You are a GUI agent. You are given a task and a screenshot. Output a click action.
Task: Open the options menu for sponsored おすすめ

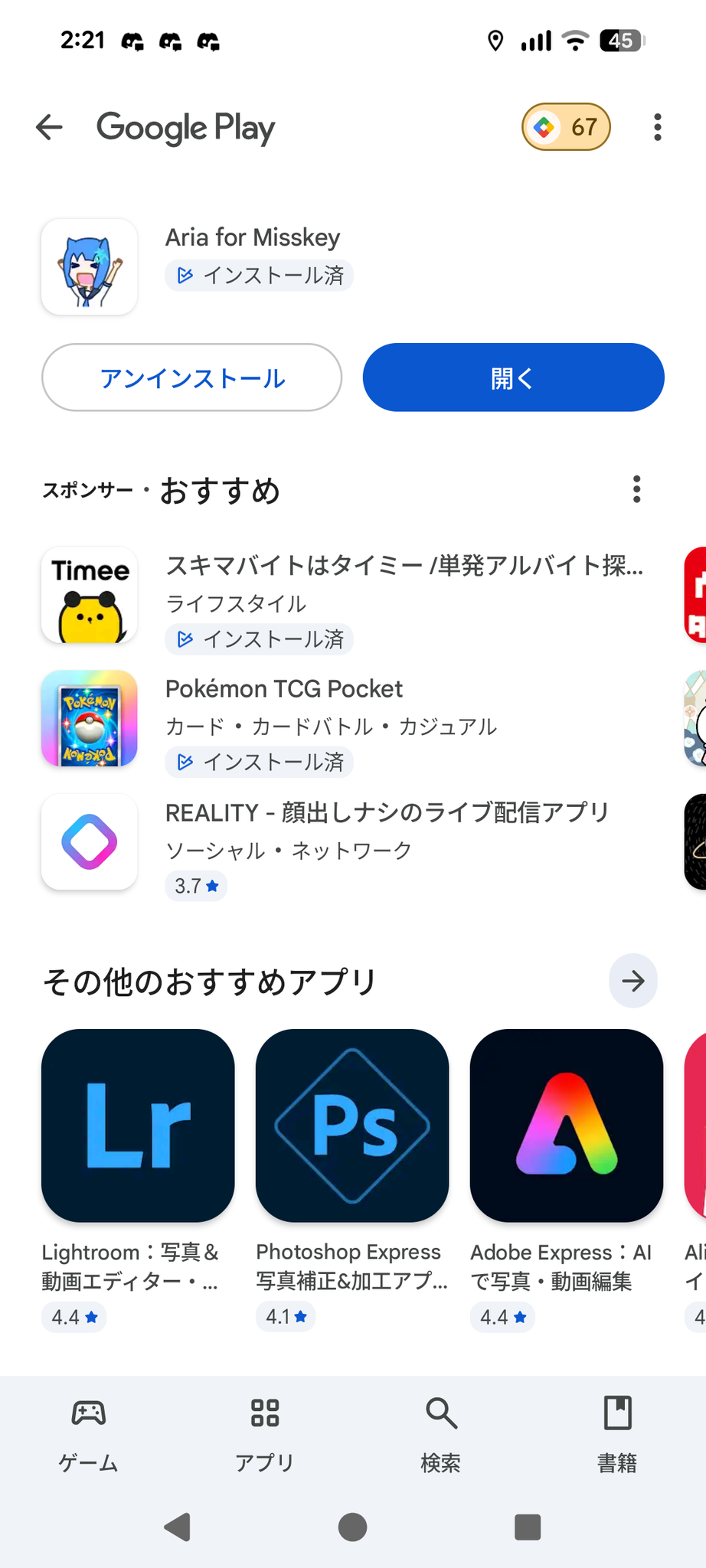coord(636,489)
